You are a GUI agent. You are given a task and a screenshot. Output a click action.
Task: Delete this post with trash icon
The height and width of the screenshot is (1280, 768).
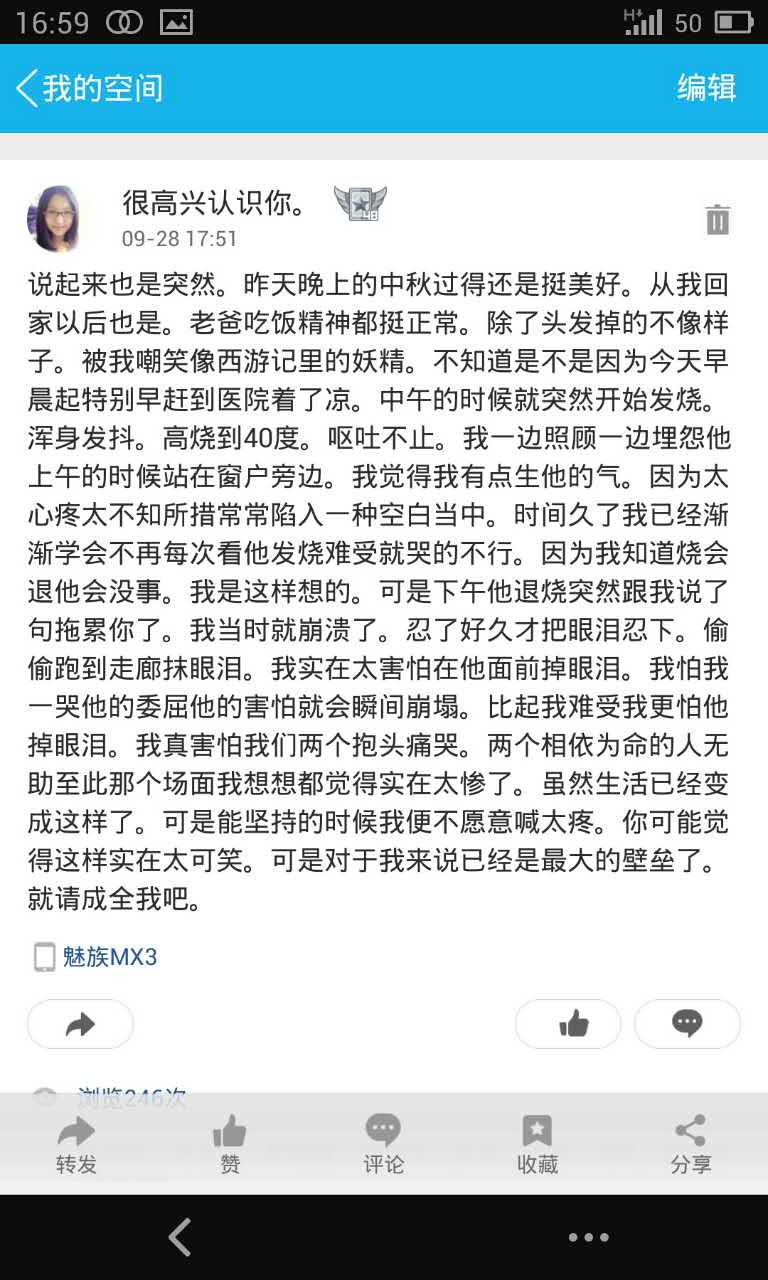[717, 219]
